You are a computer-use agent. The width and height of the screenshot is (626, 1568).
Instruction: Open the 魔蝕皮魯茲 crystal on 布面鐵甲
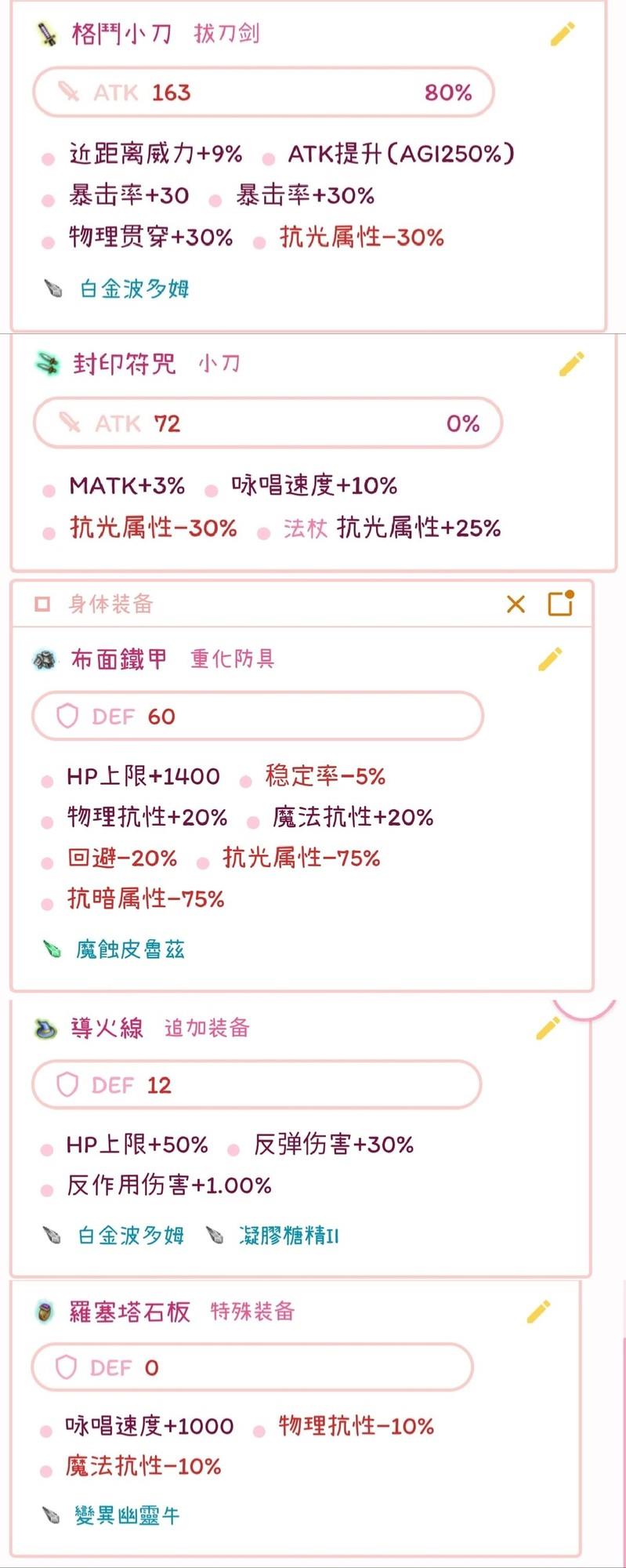(130, 949)
